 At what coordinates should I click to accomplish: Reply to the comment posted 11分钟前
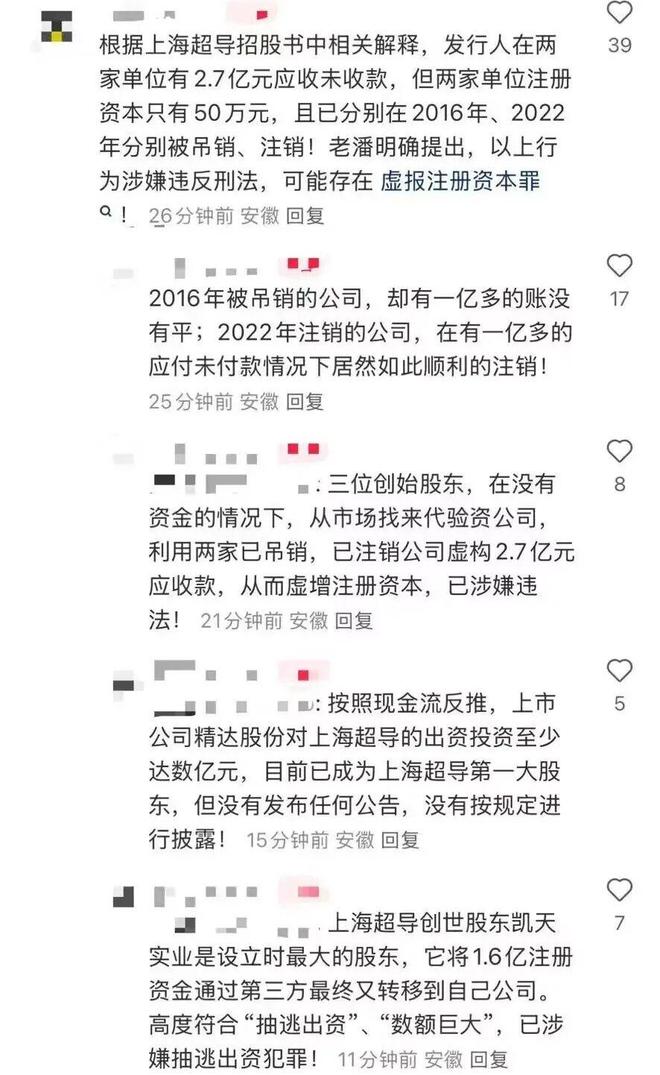[489, 1060]
